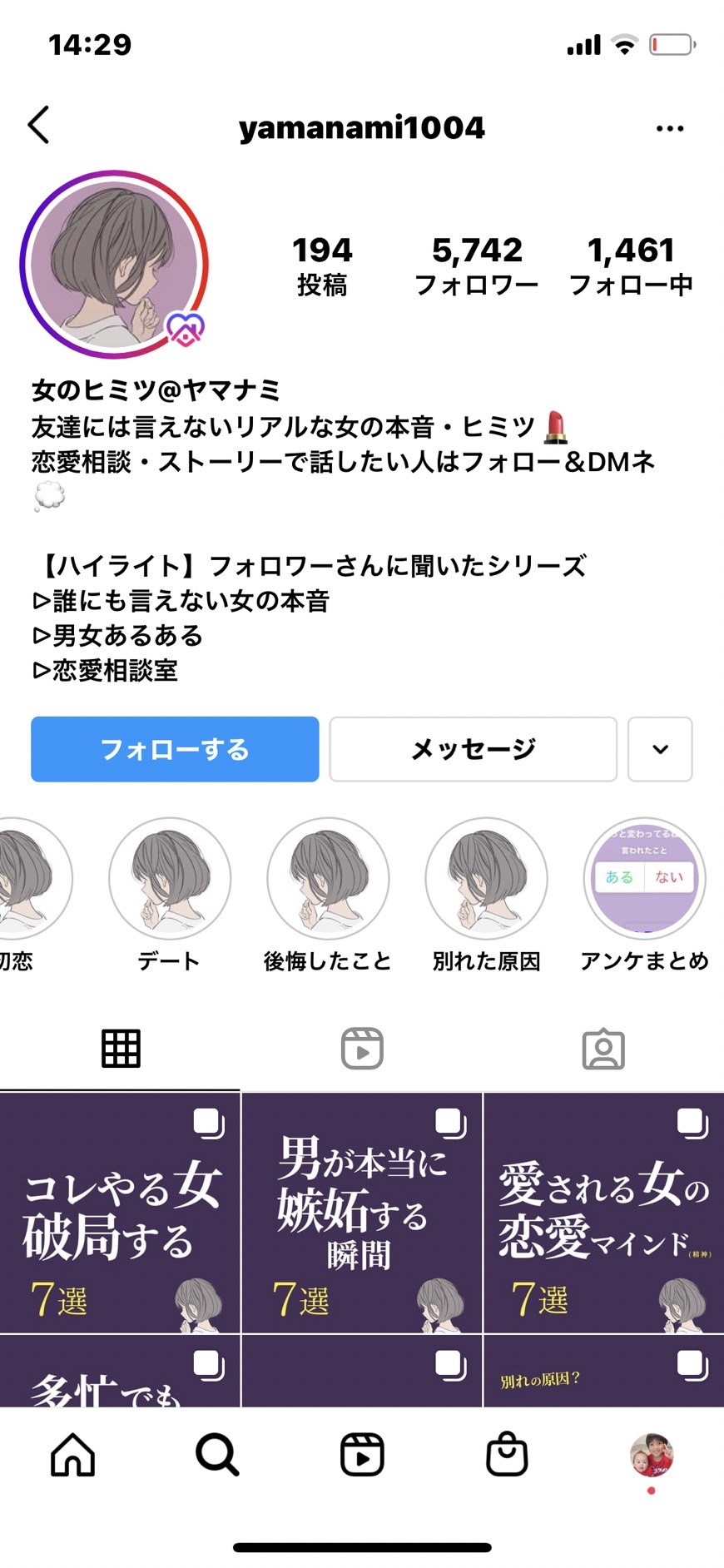Open the コレやる女破局する7選 post
The image size is (724, 1568).
(120, 1213)
